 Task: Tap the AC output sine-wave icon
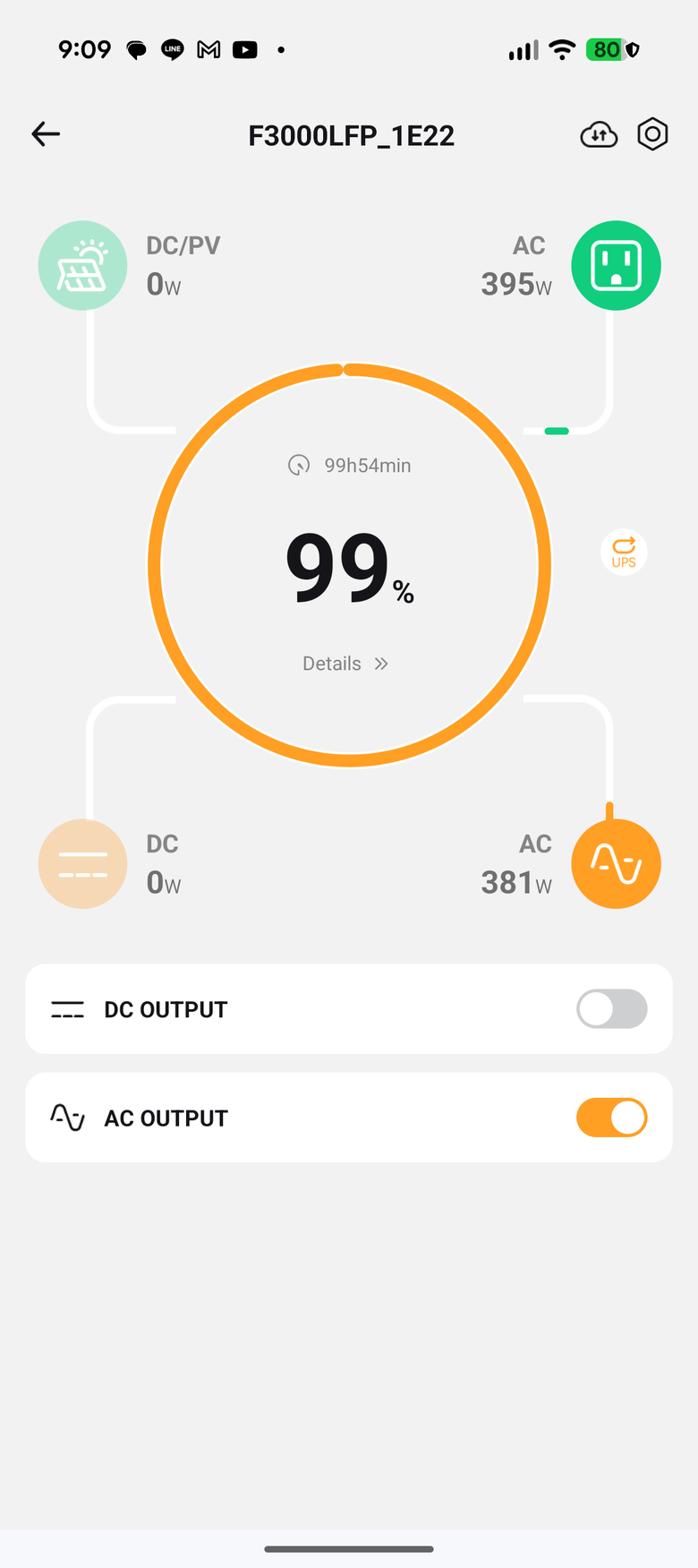pos(616,864)
